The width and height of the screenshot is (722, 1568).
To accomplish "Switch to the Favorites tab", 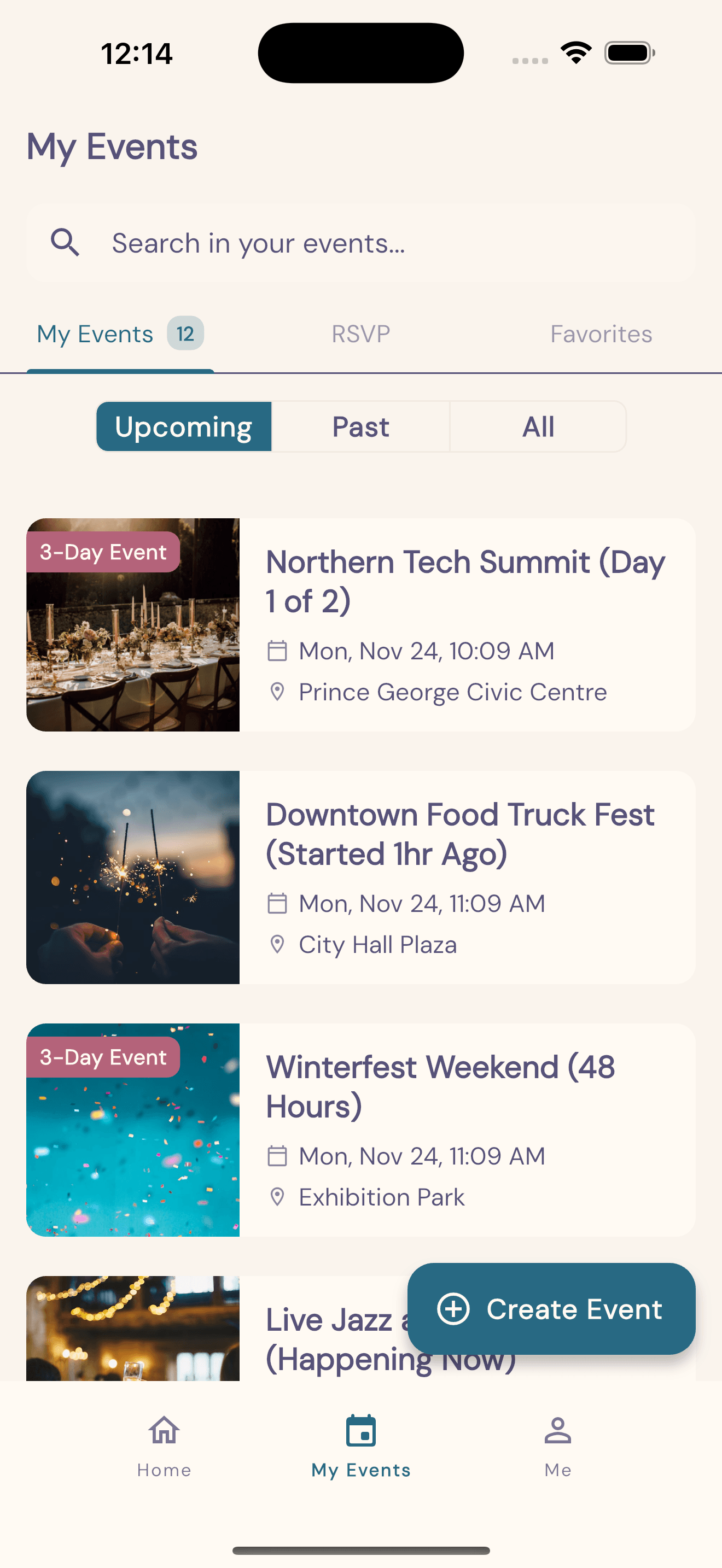I will click(601, 334).
